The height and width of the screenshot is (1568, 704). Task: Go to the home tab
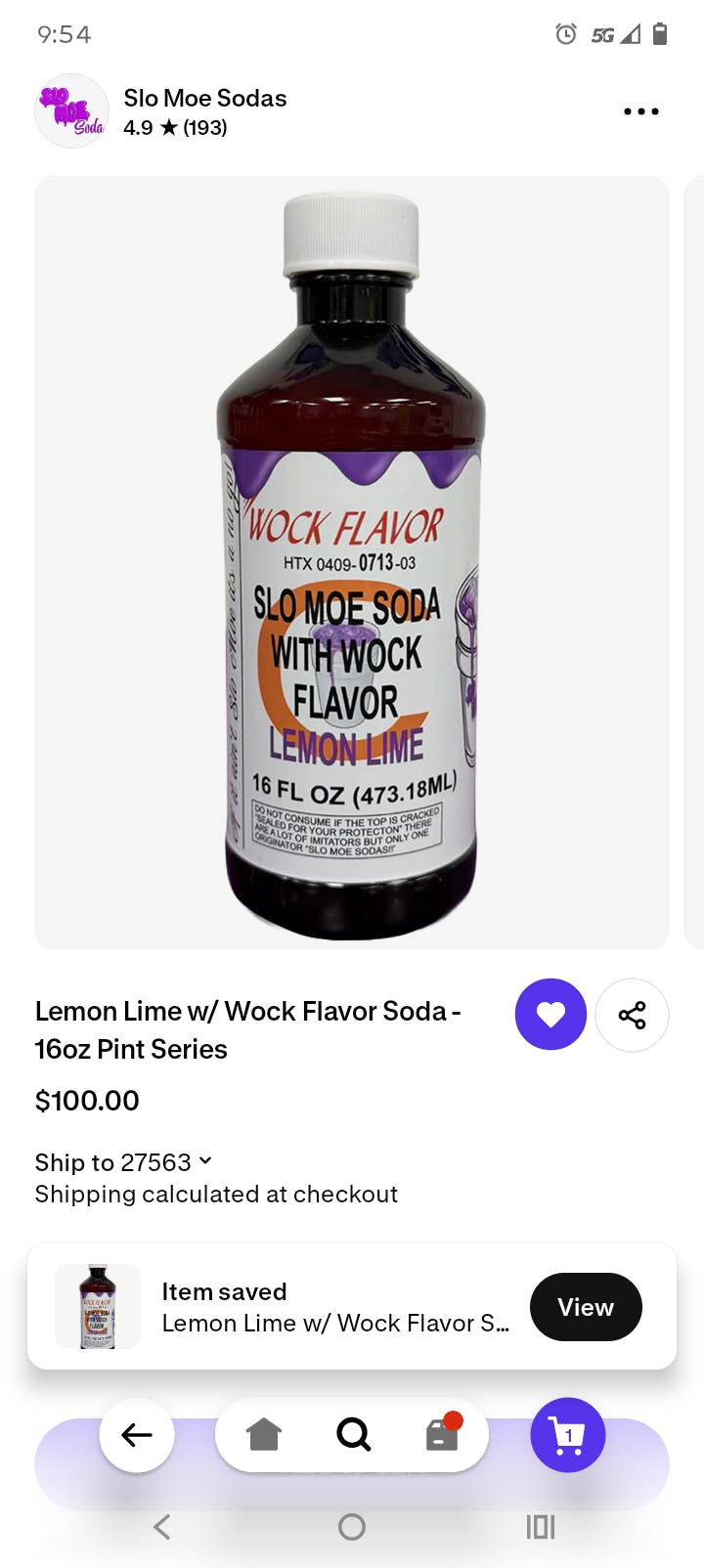264,1435
